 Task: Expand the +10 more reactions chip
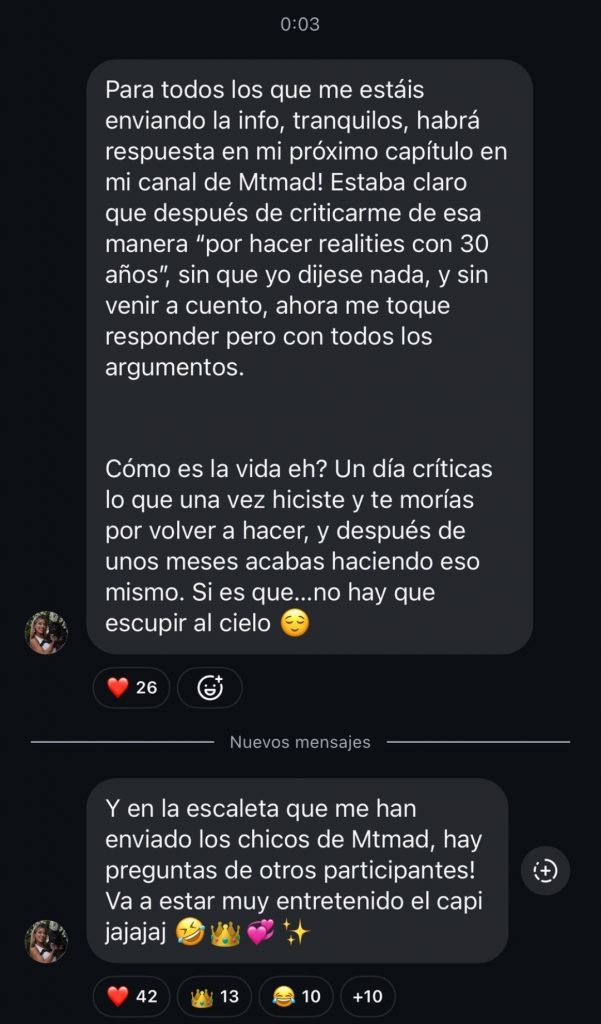[x=367, y=996]
